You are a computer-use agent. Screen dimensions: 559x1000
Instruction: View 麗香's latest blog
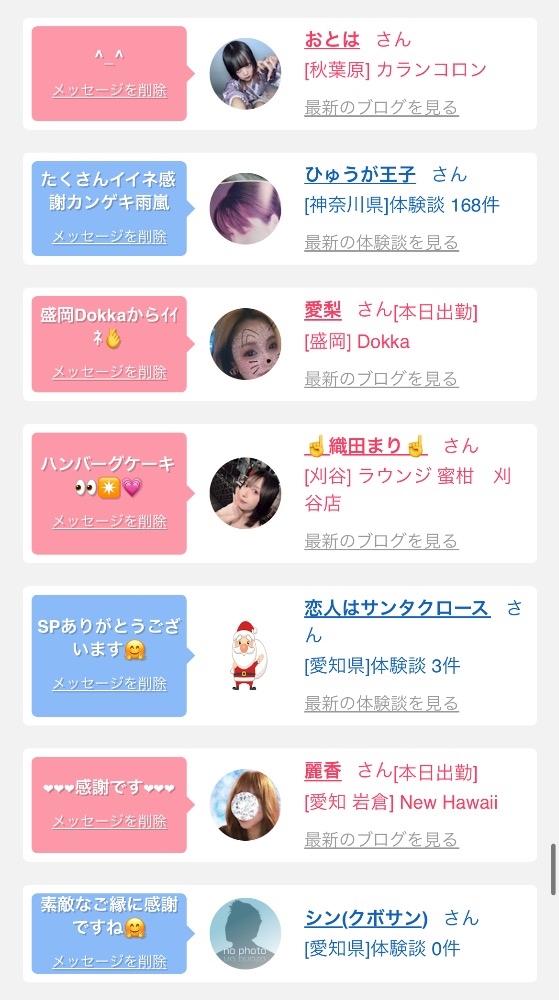[381, 839]
